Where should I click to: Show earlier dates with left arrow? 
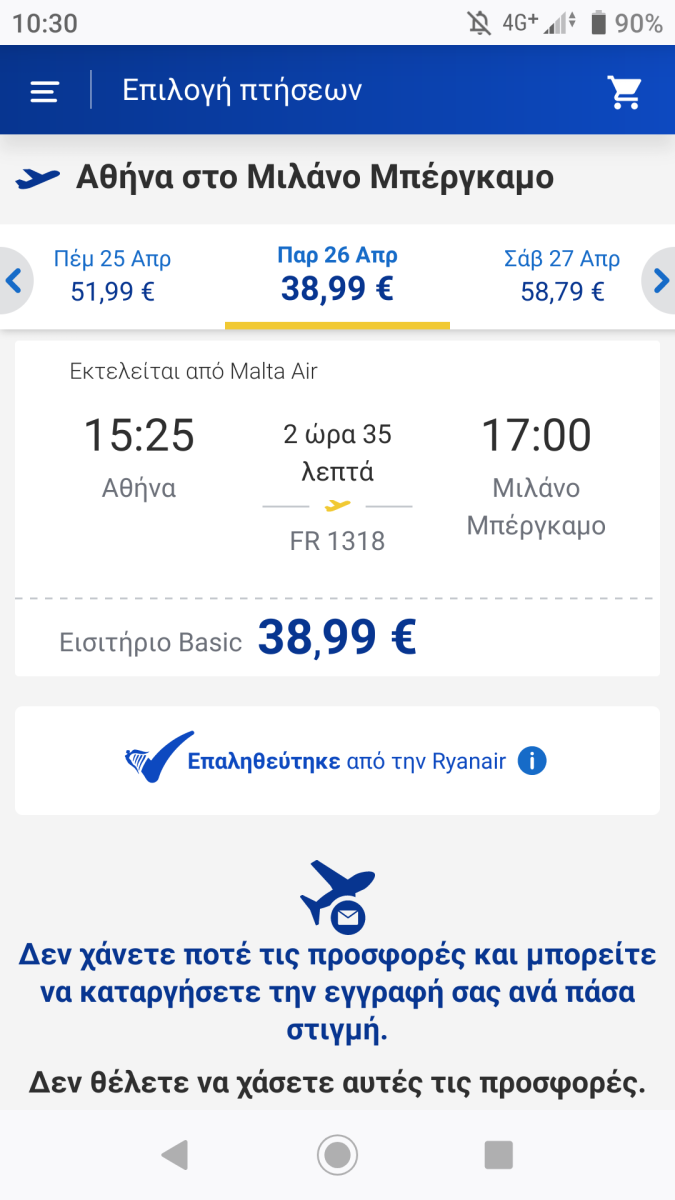(14, 281)
